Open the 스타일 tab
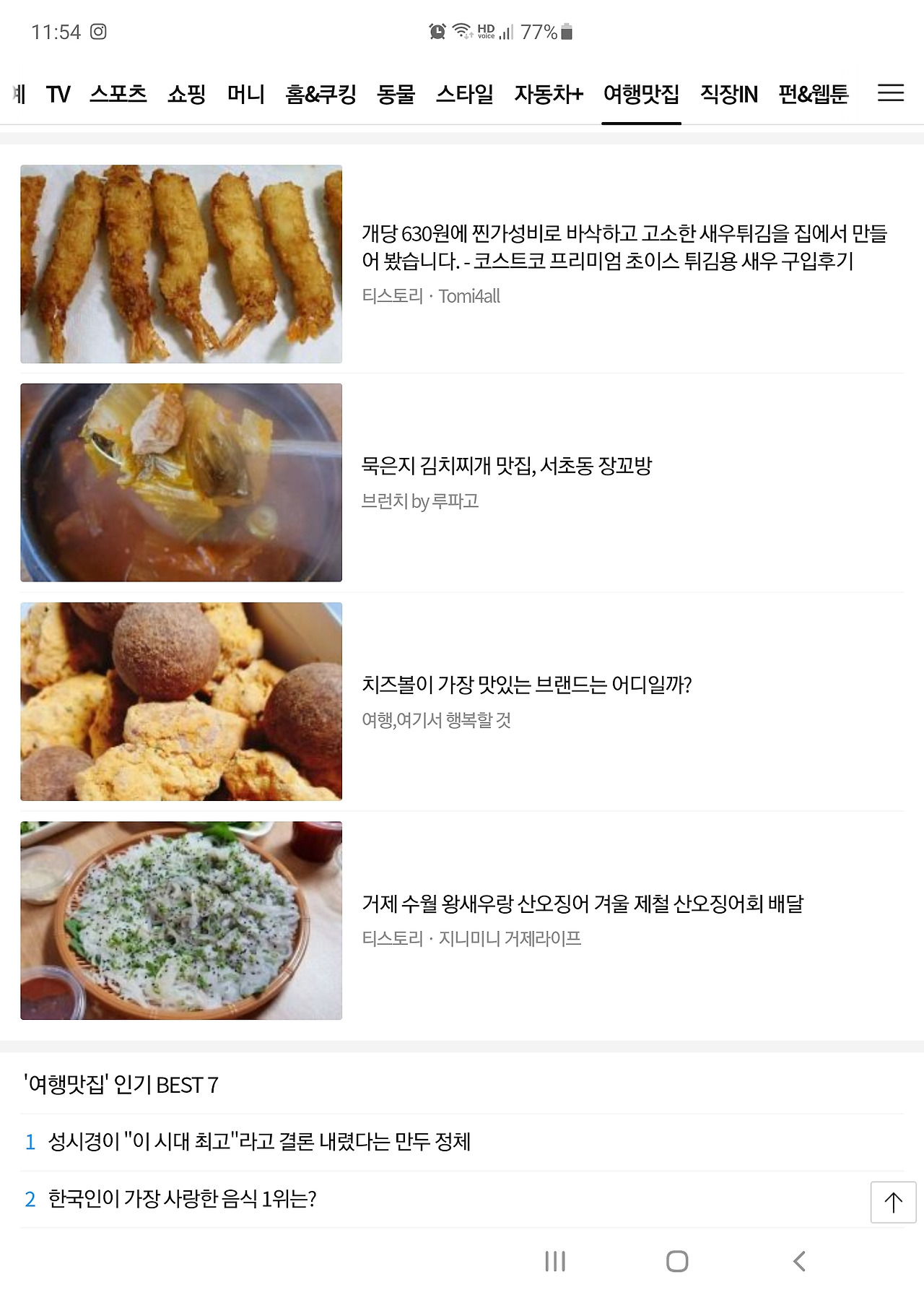 (x=464, y=94)
